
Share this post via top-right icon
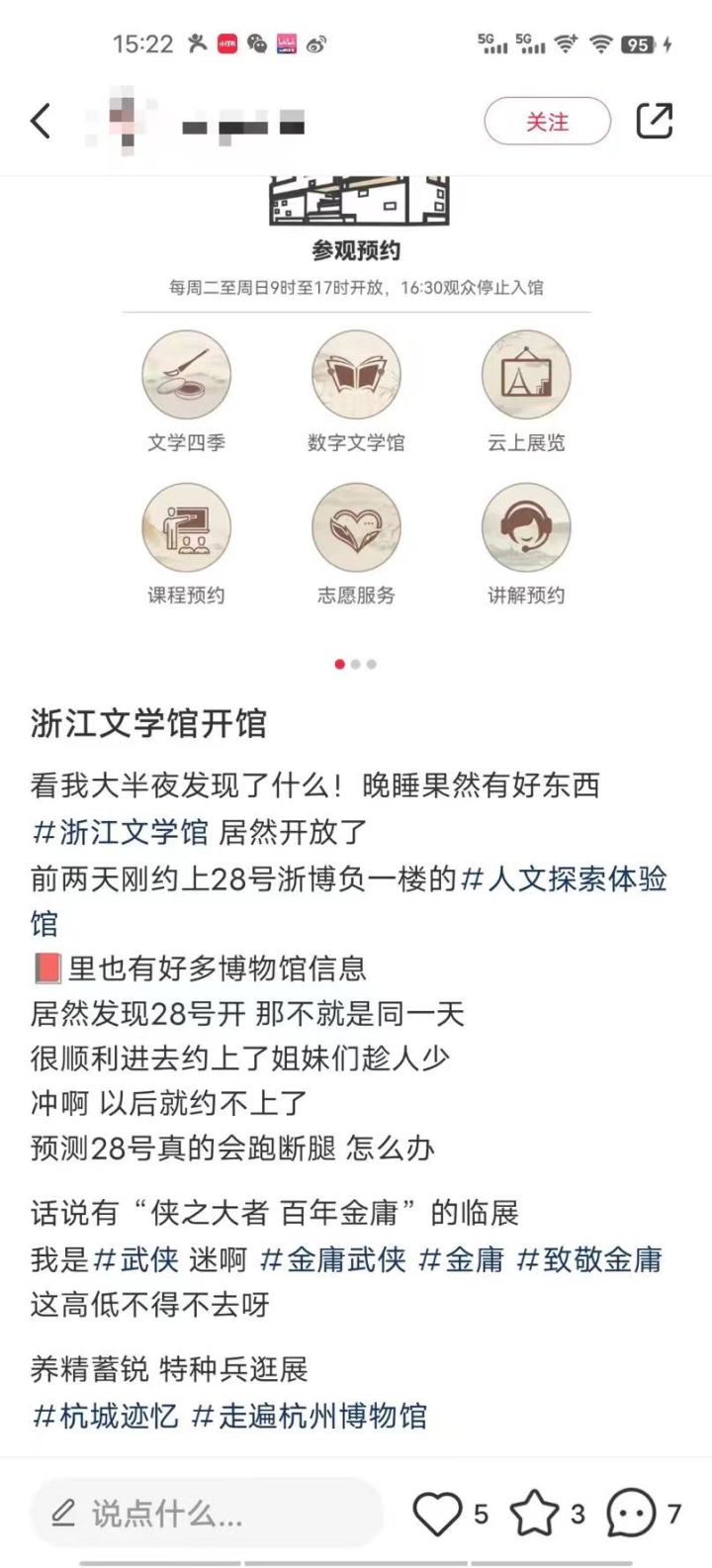pos(654,121)
